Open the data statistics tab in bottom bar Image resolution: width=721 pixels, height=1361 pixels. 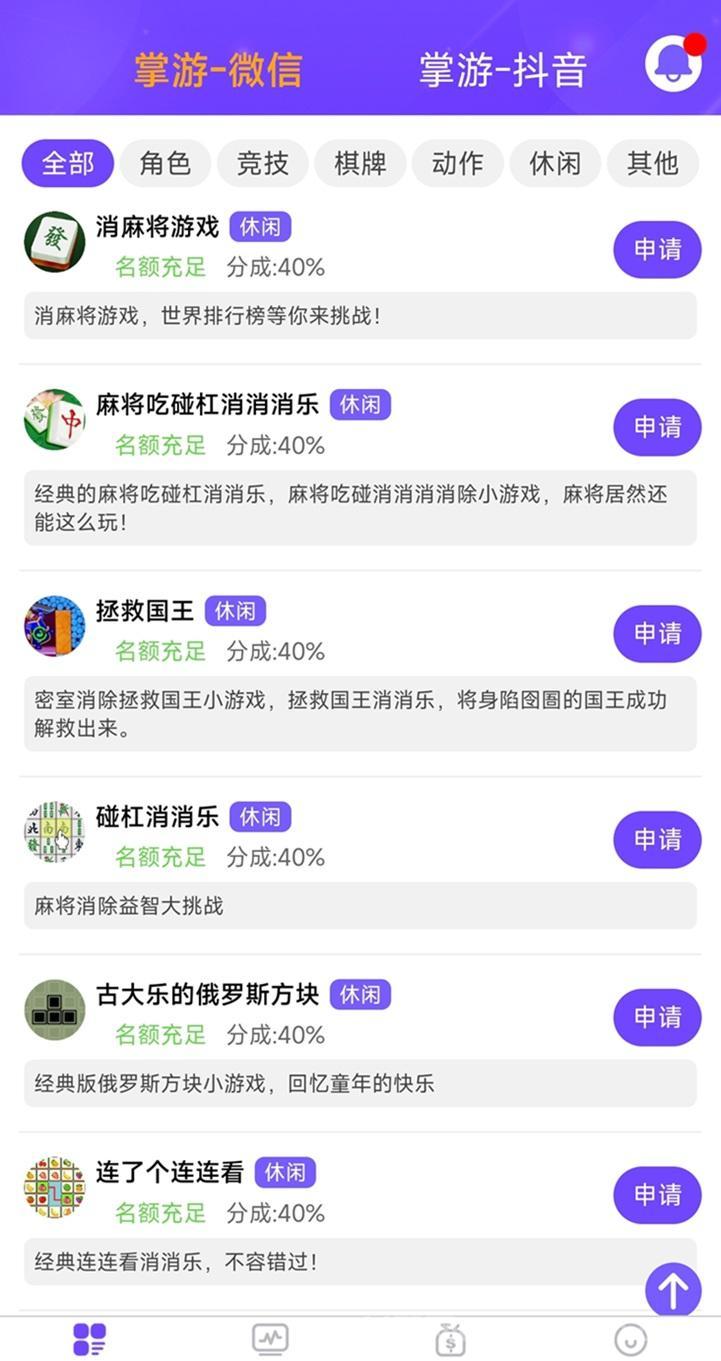coord(270,1339)
